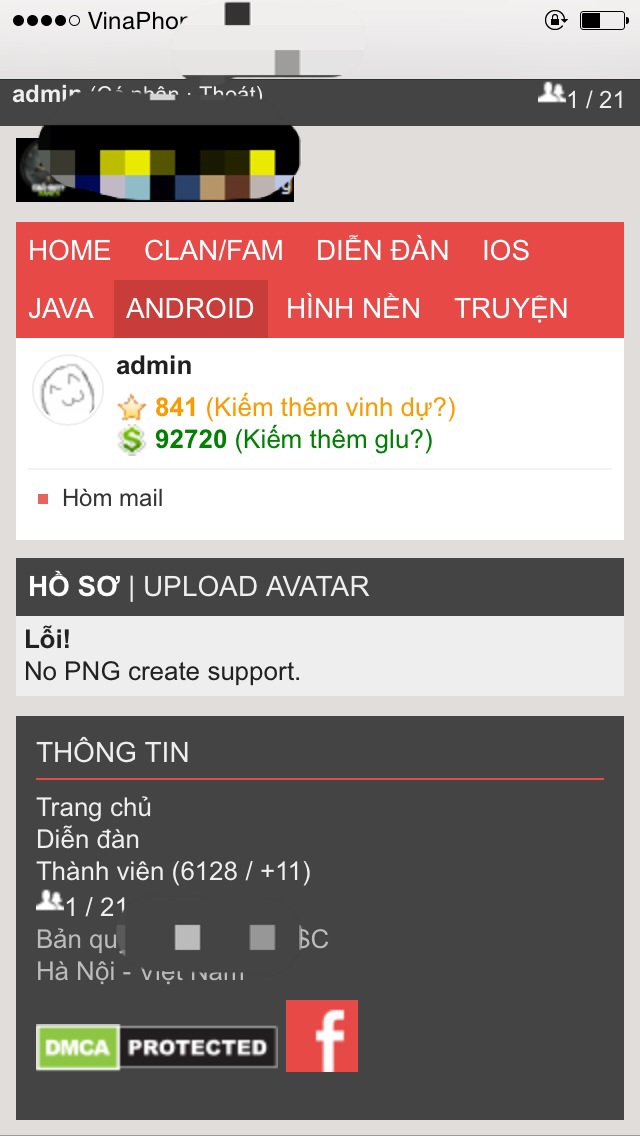
Task: Tap the HỒ SƠ link
Action: [74, 586]
